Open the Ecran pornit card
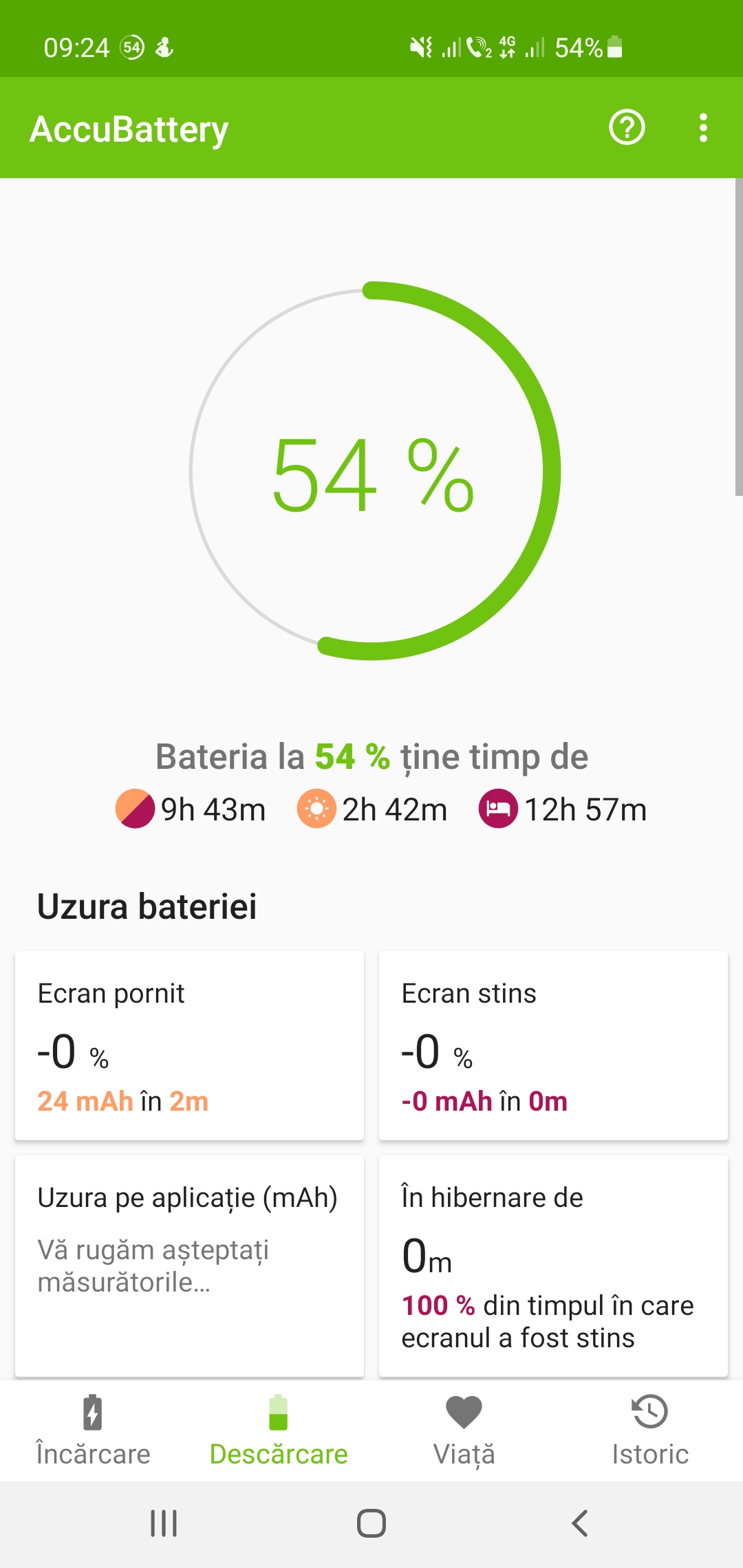Screen dimensions: 743x1568 coord(189,1045)
